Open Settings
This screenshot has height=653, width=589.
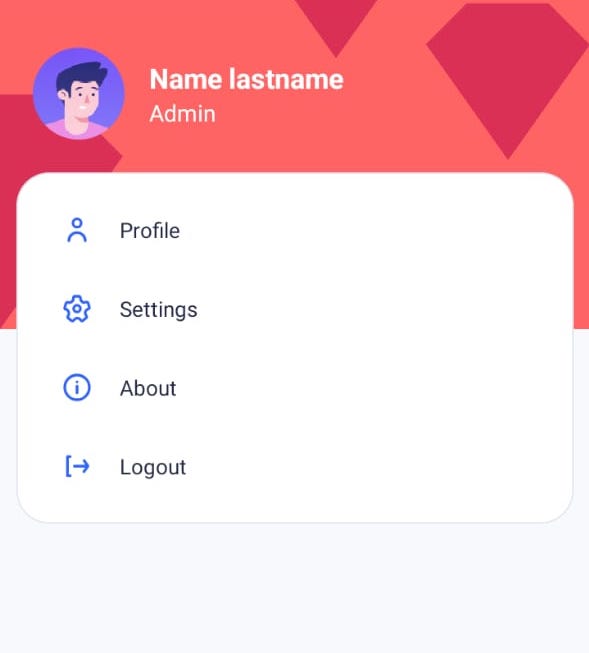294,309
